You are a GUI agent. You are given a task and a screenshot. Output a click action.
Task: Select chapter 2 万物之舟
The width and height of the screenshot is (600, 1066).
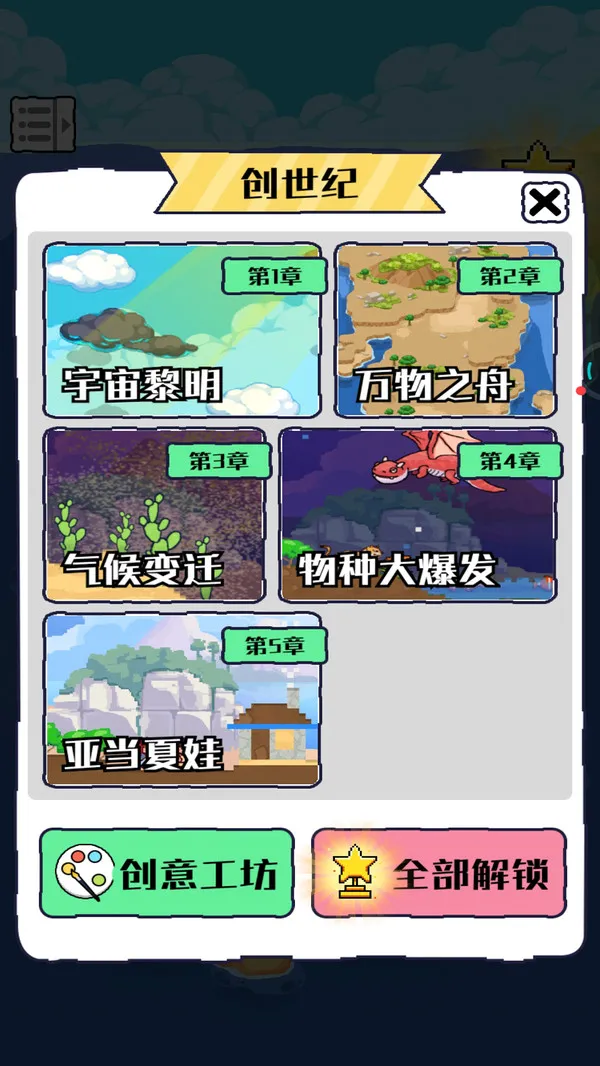445,330
